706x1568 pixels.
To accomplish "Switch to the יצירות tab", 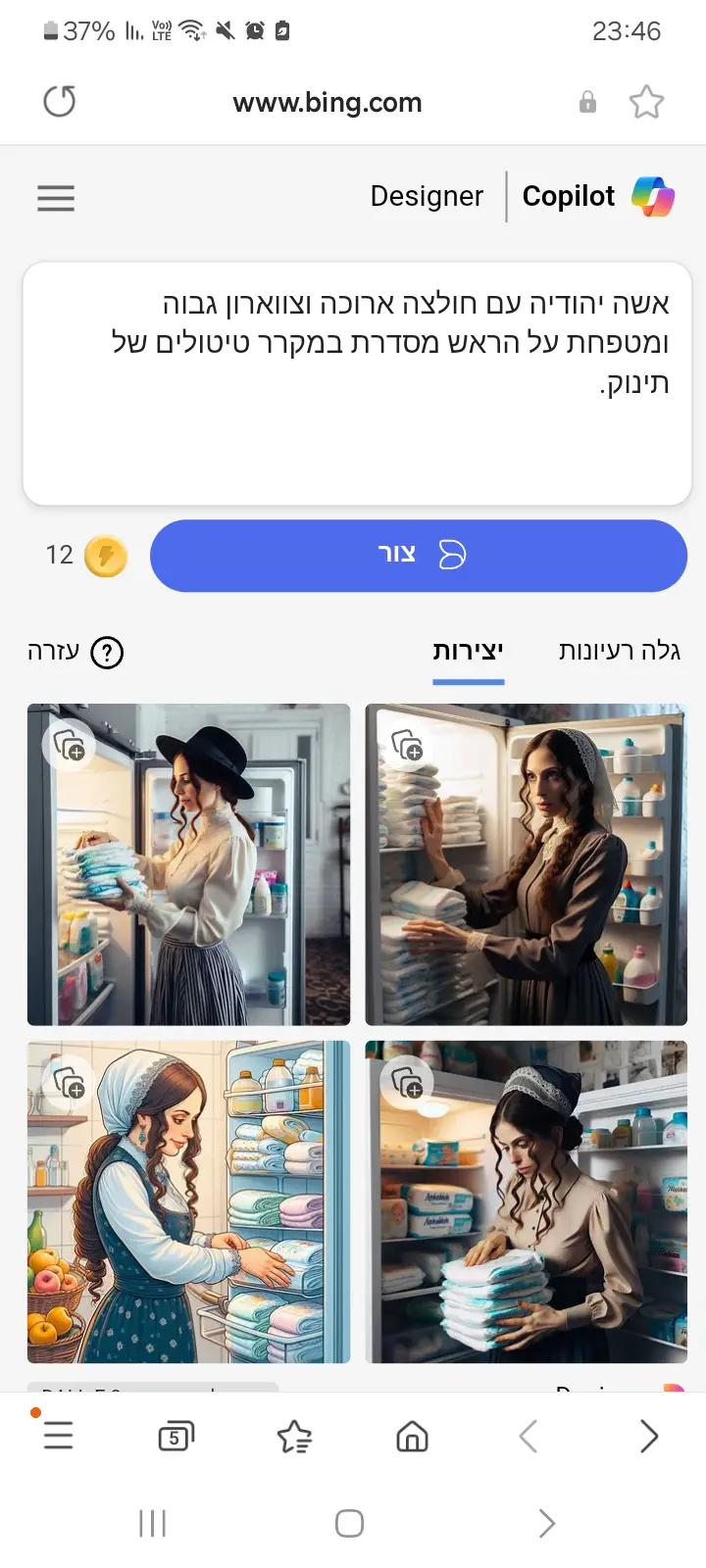I will (469, 652).
